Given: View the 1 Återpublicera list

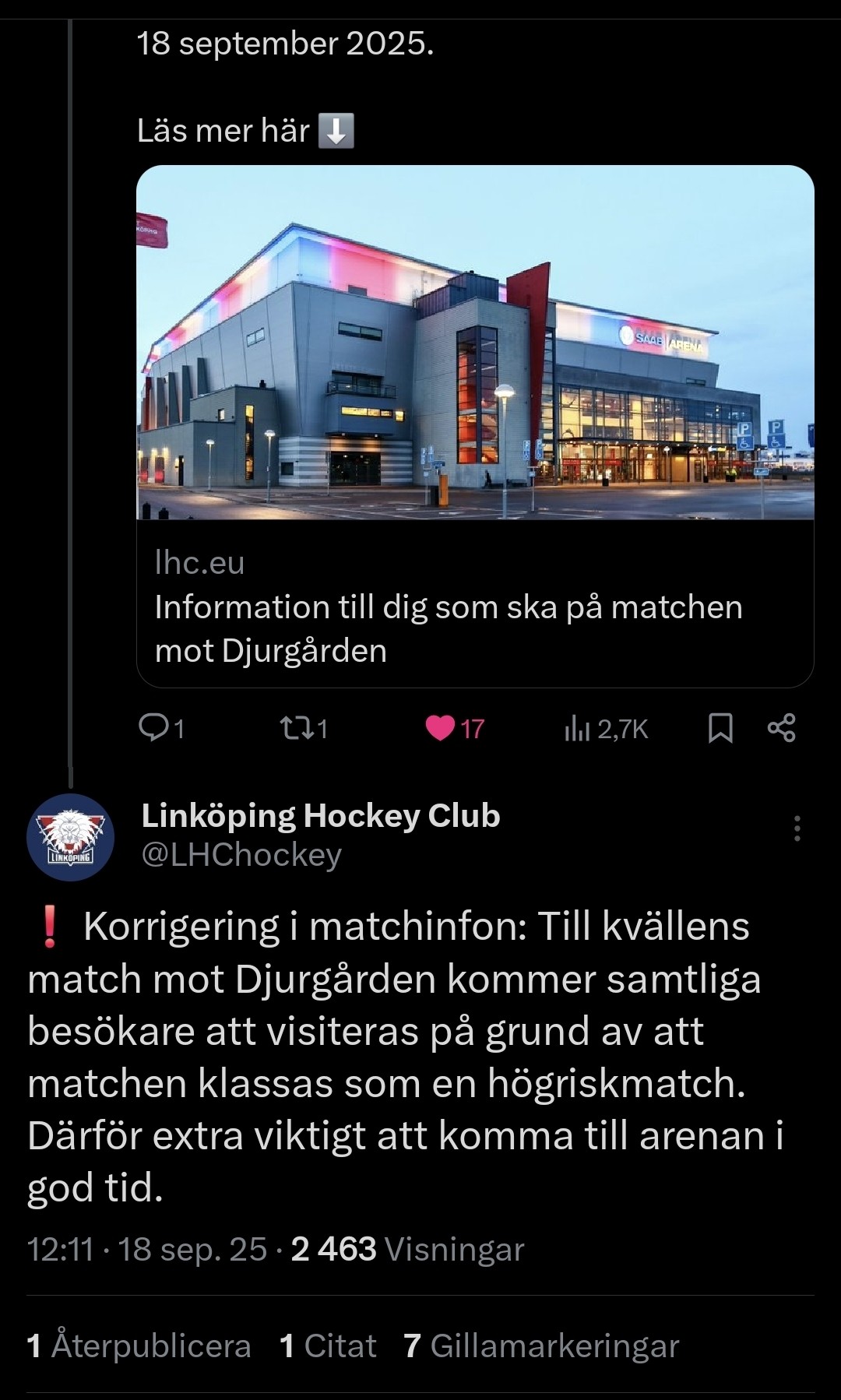Looking at the screenshot, I should pos(139,1345).
